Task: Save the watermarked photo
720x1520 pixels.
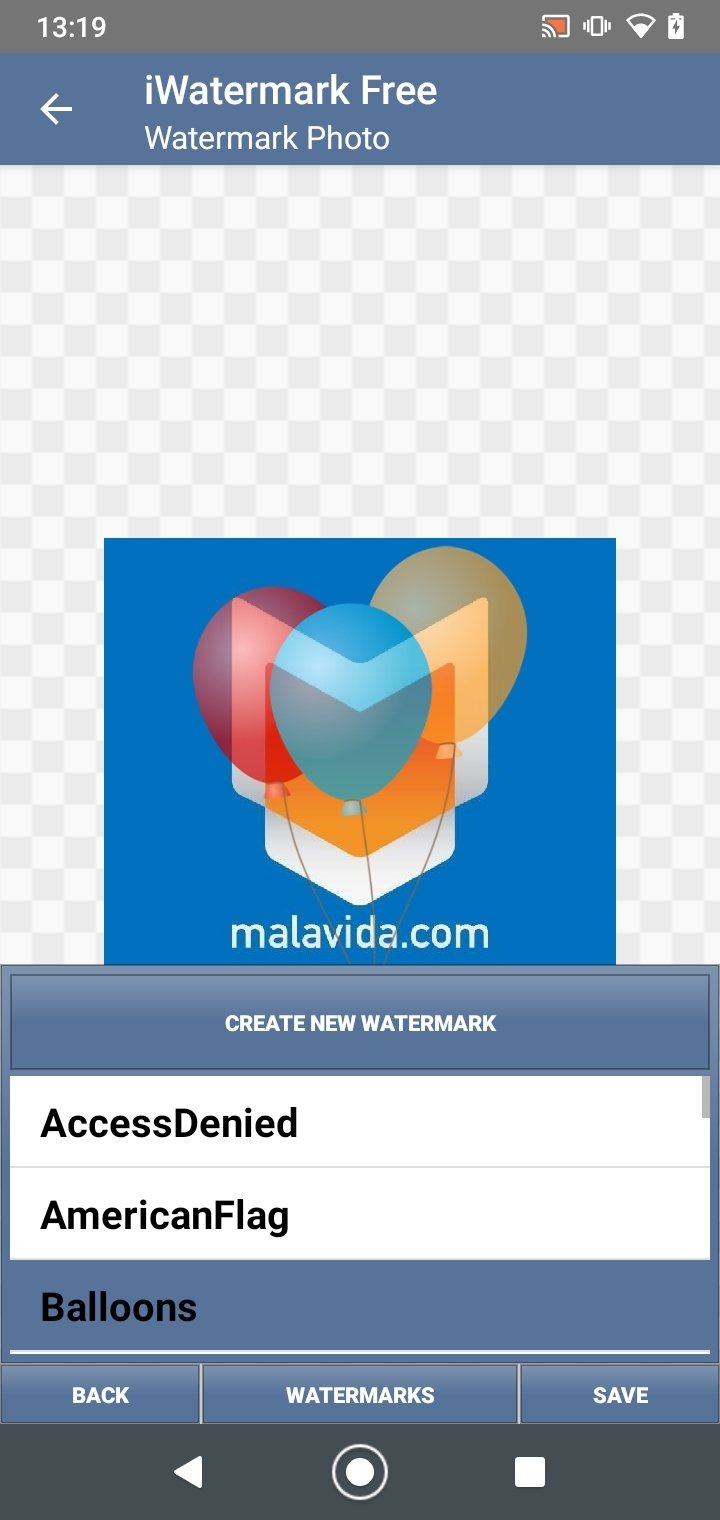Action: pos(620,1394)
